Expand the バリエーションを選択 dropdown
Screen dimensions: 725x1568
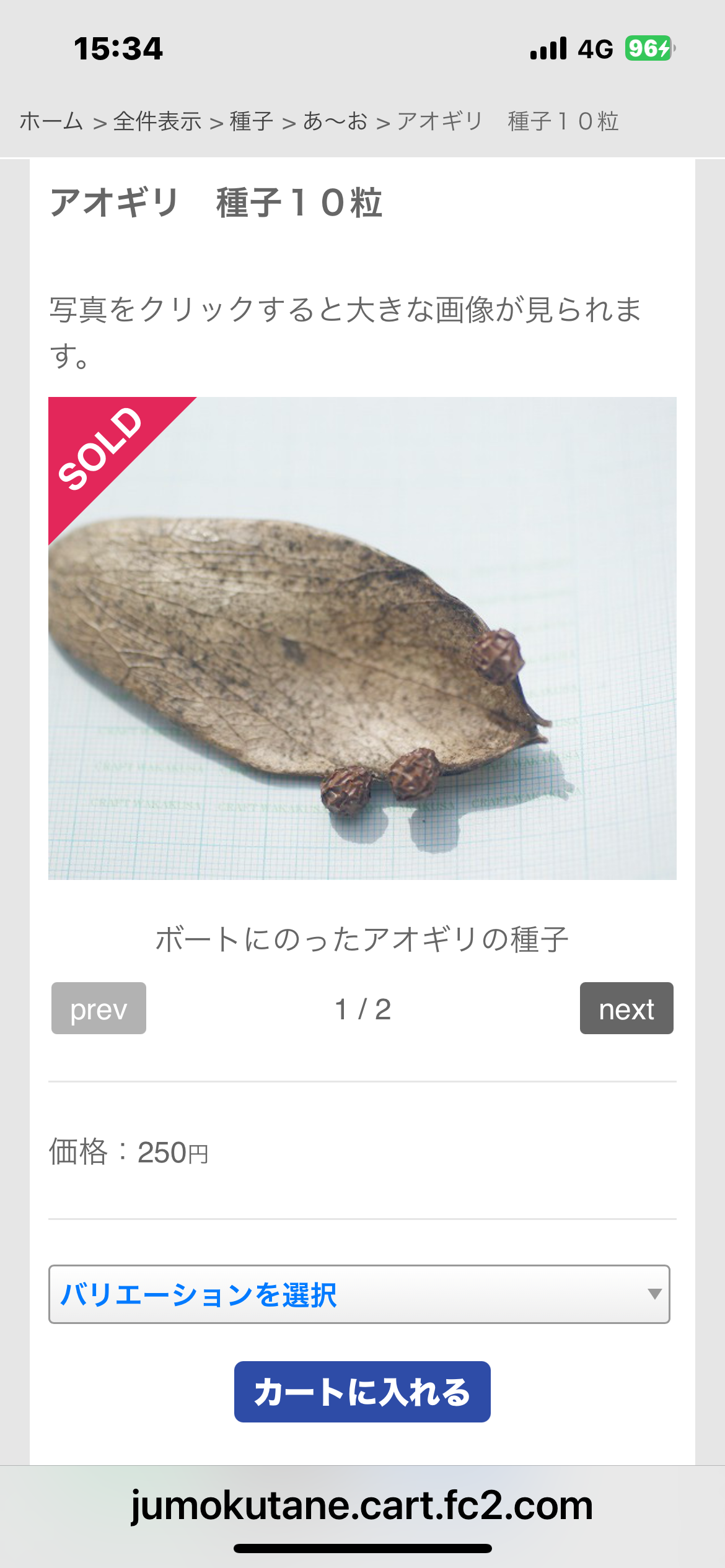pos(359,1294)
